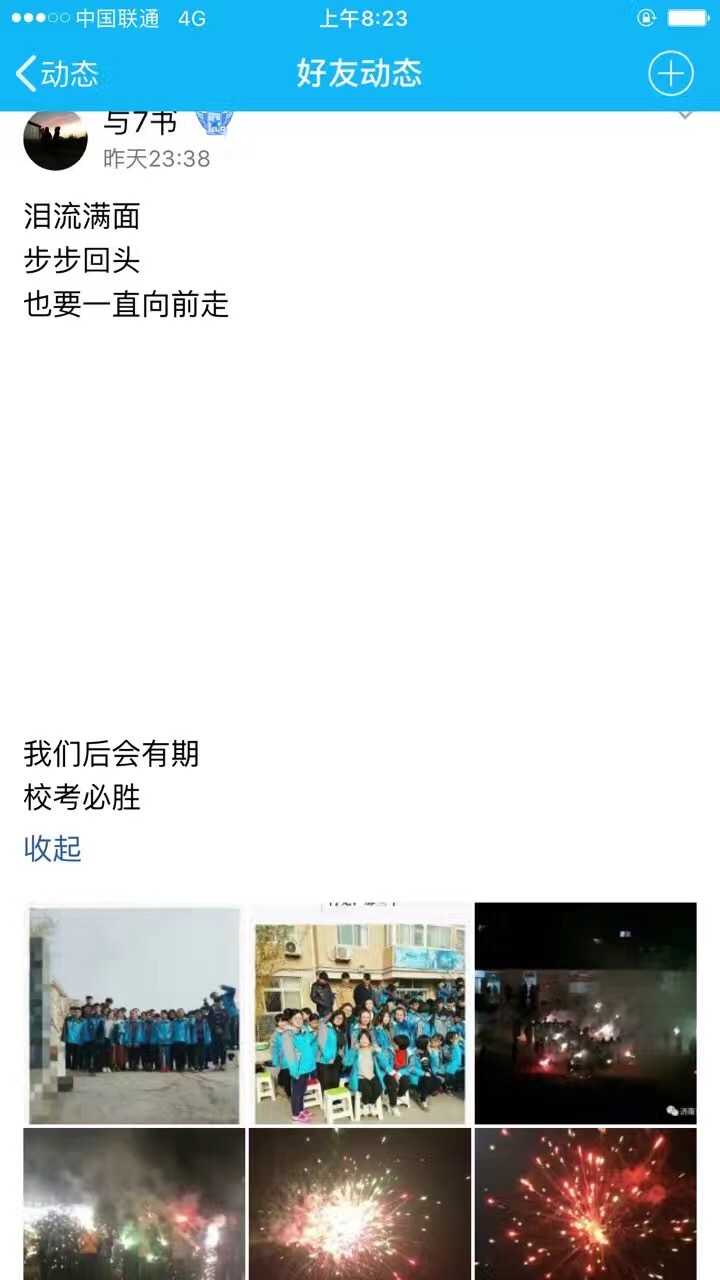Open the dark night street photo
Image resolution: width=720 pixels, height=1280 pixels.
pos(585,1013)
